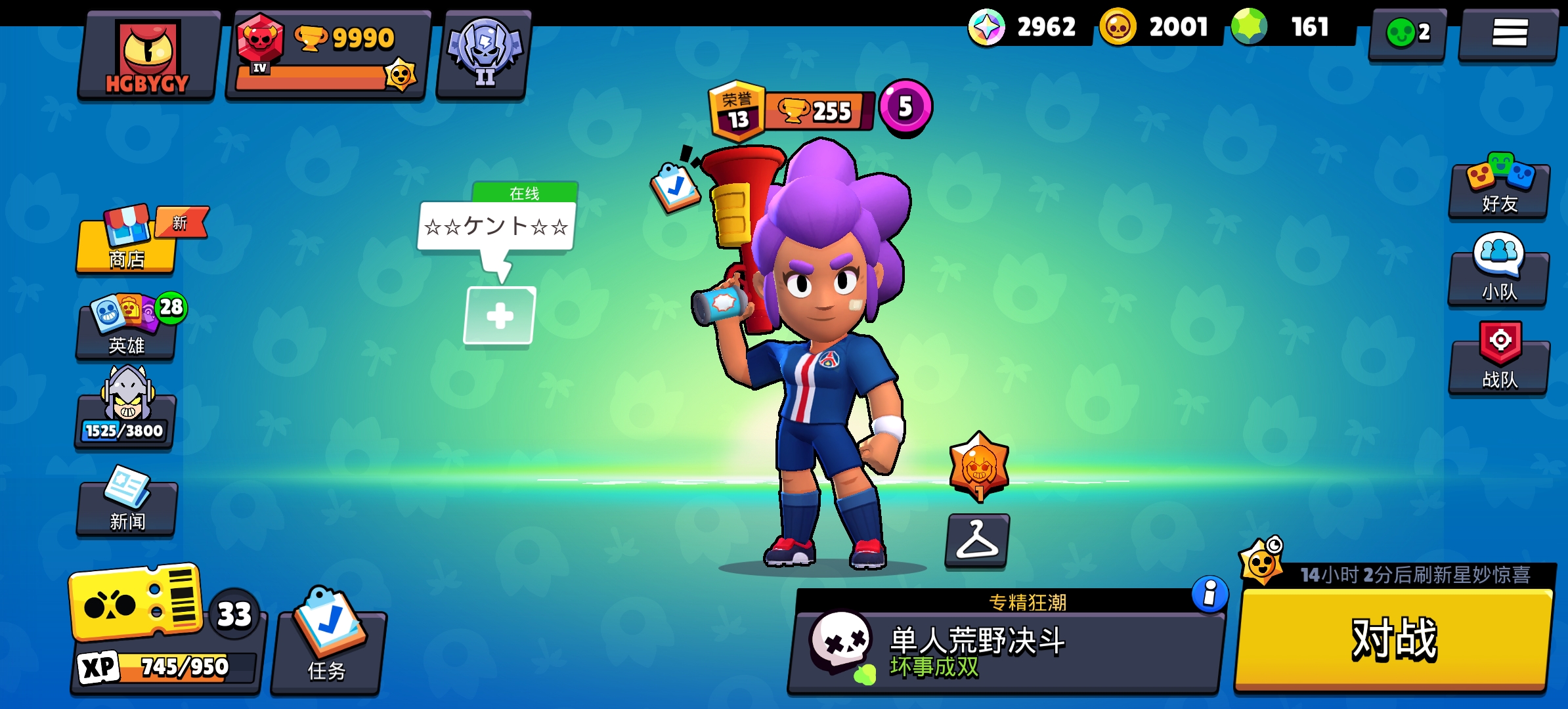This screenshot has width=1568, height=709.
Task: Open the 9990 trophy road
Action: (328, 56)
